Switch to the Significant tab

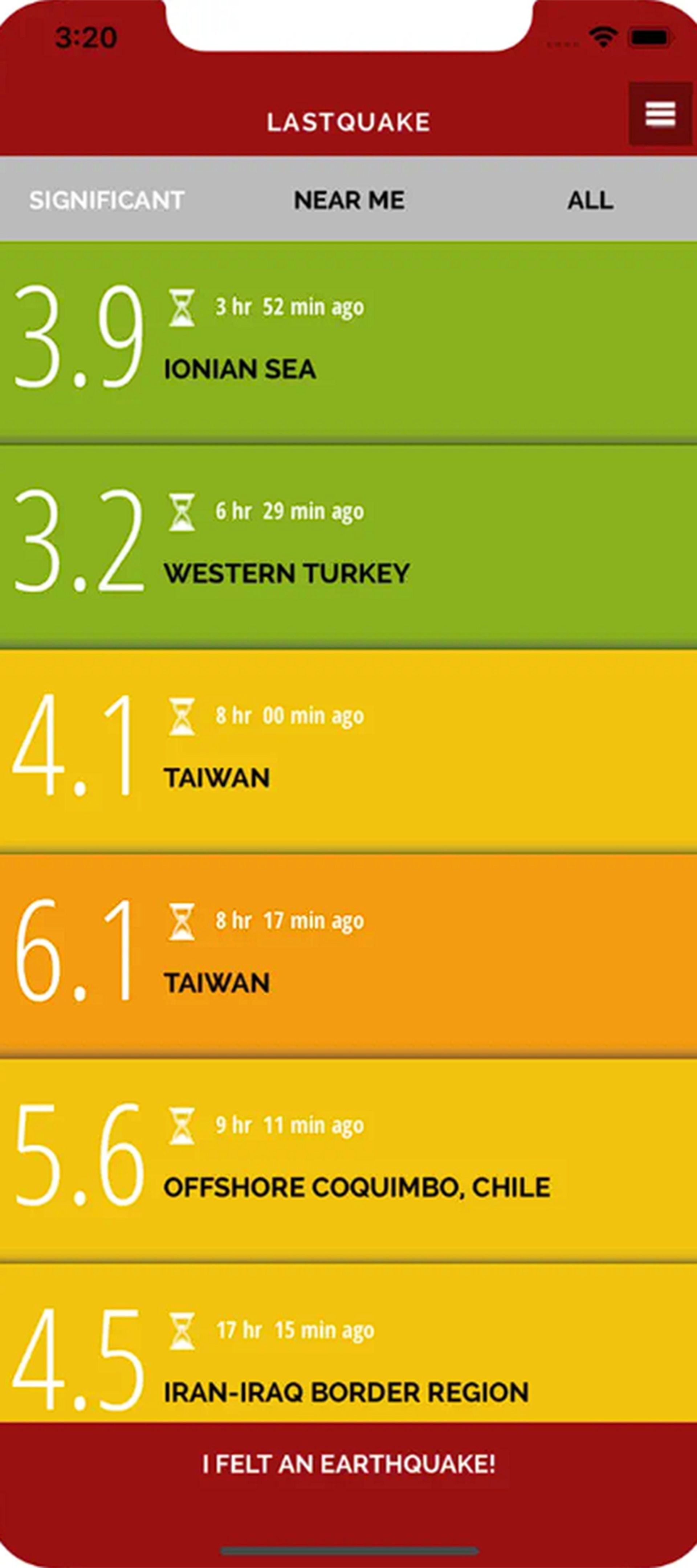click(x=106, y=200)
